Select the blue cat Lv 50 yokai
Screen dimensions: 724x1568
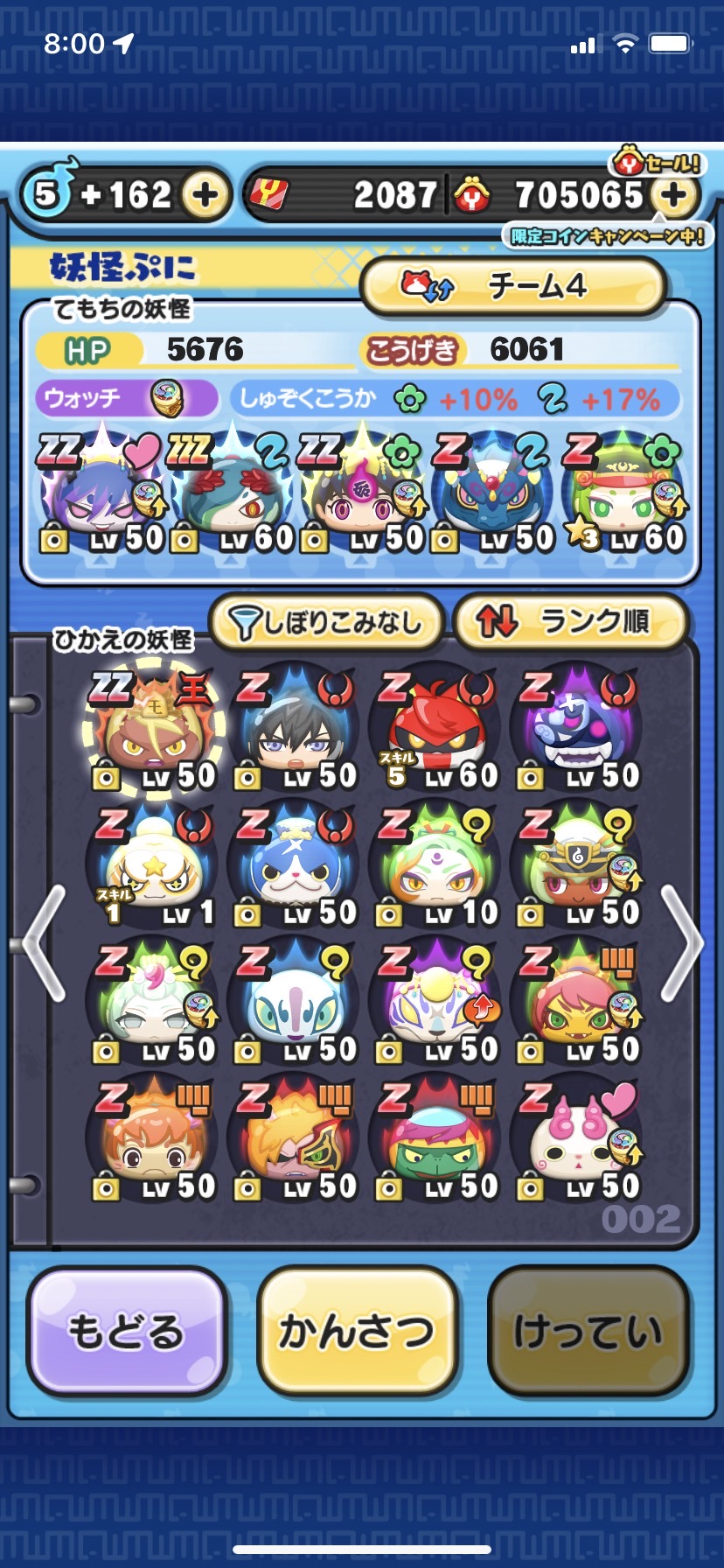point(295,868)
